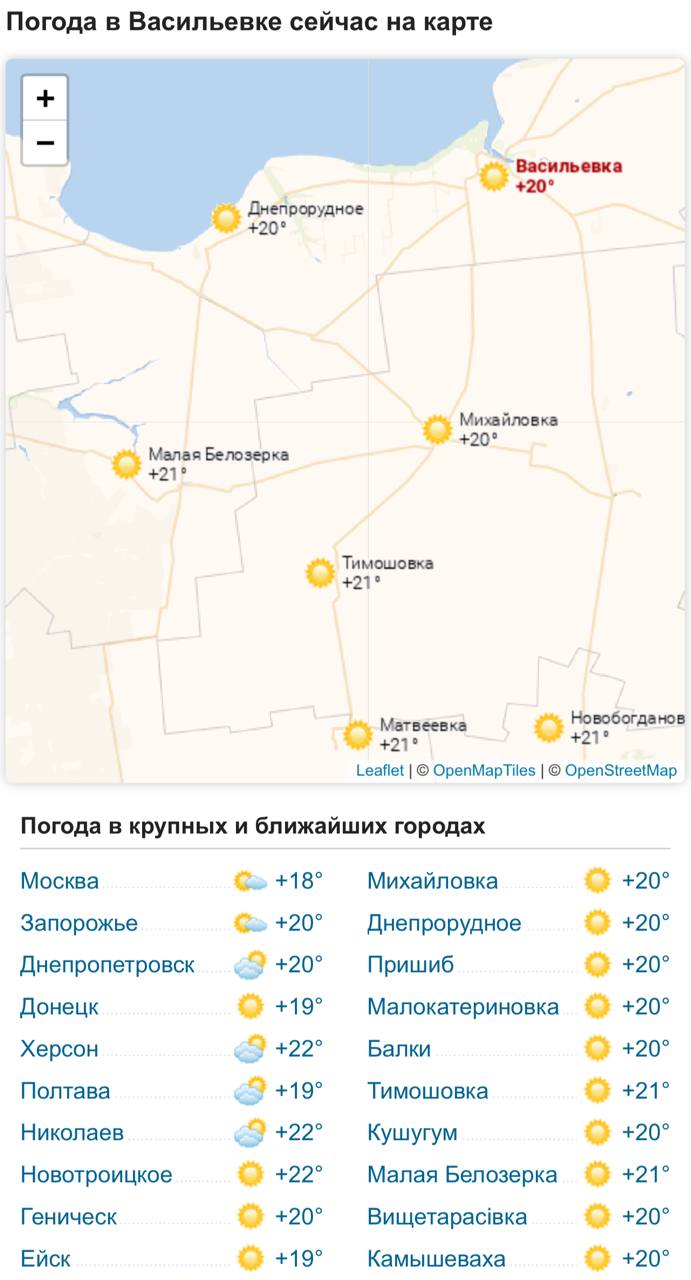The height and width of the screenshot is (1280, 691).
Task: Open weather for Геническ
Action: pyautogui.click(x=68, y=1217)
